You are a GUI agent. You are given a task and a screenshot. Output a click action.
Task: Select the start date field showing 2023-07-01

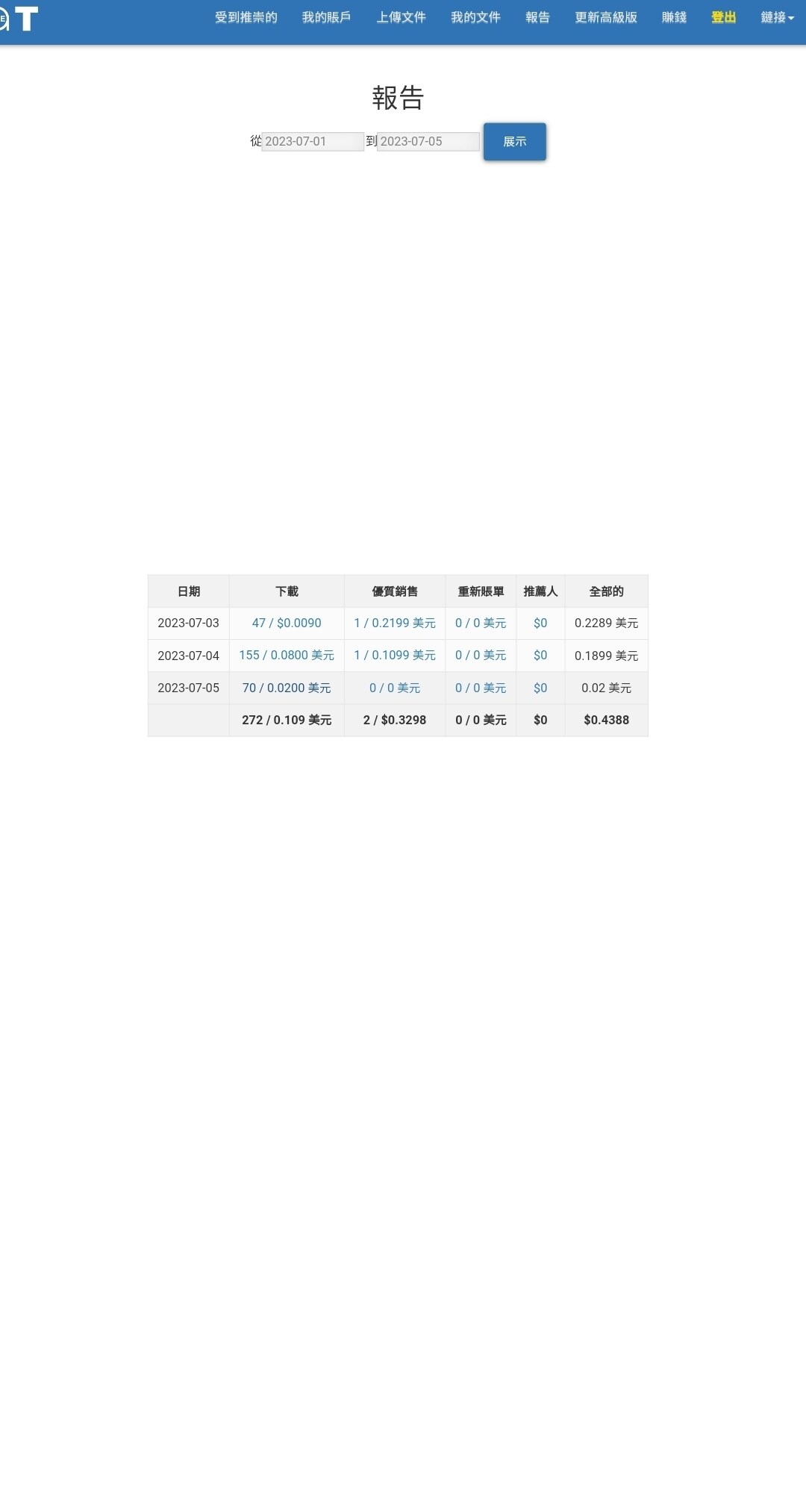pyautogui.click(x=313, y=141)
